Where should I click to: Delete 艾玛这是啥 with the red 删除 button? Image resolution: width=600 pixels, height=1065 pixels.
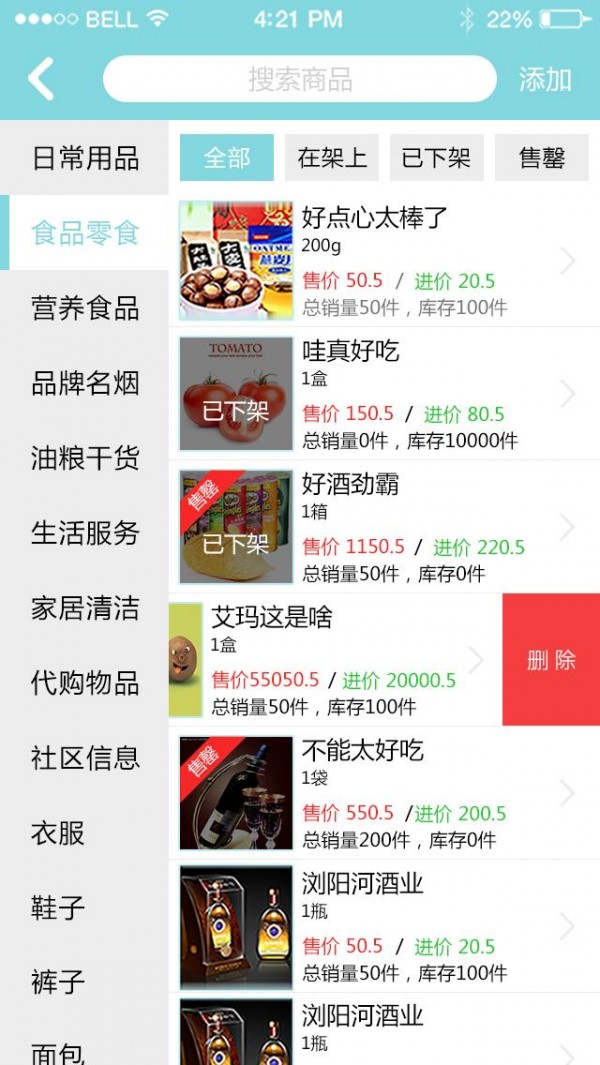551,660
